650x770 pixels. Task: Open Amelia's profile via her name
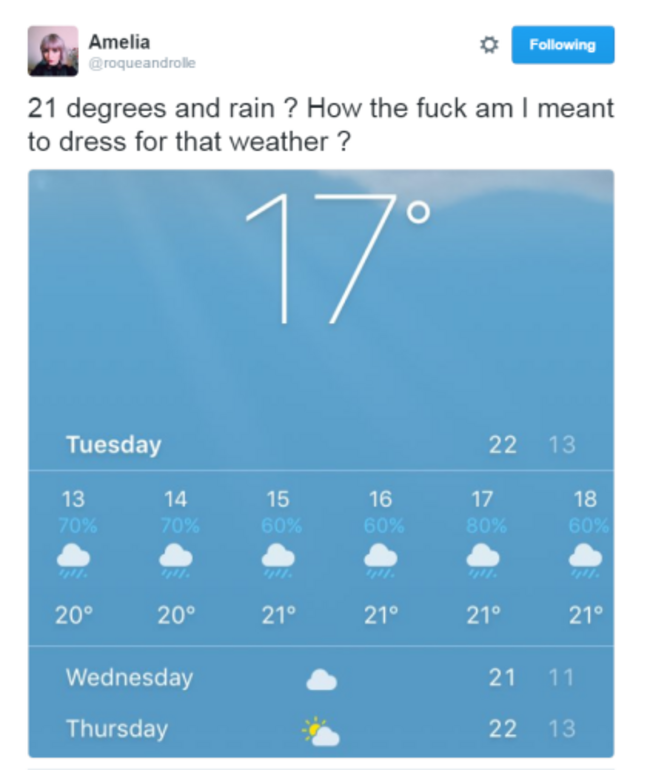click(x=118, y=41)
